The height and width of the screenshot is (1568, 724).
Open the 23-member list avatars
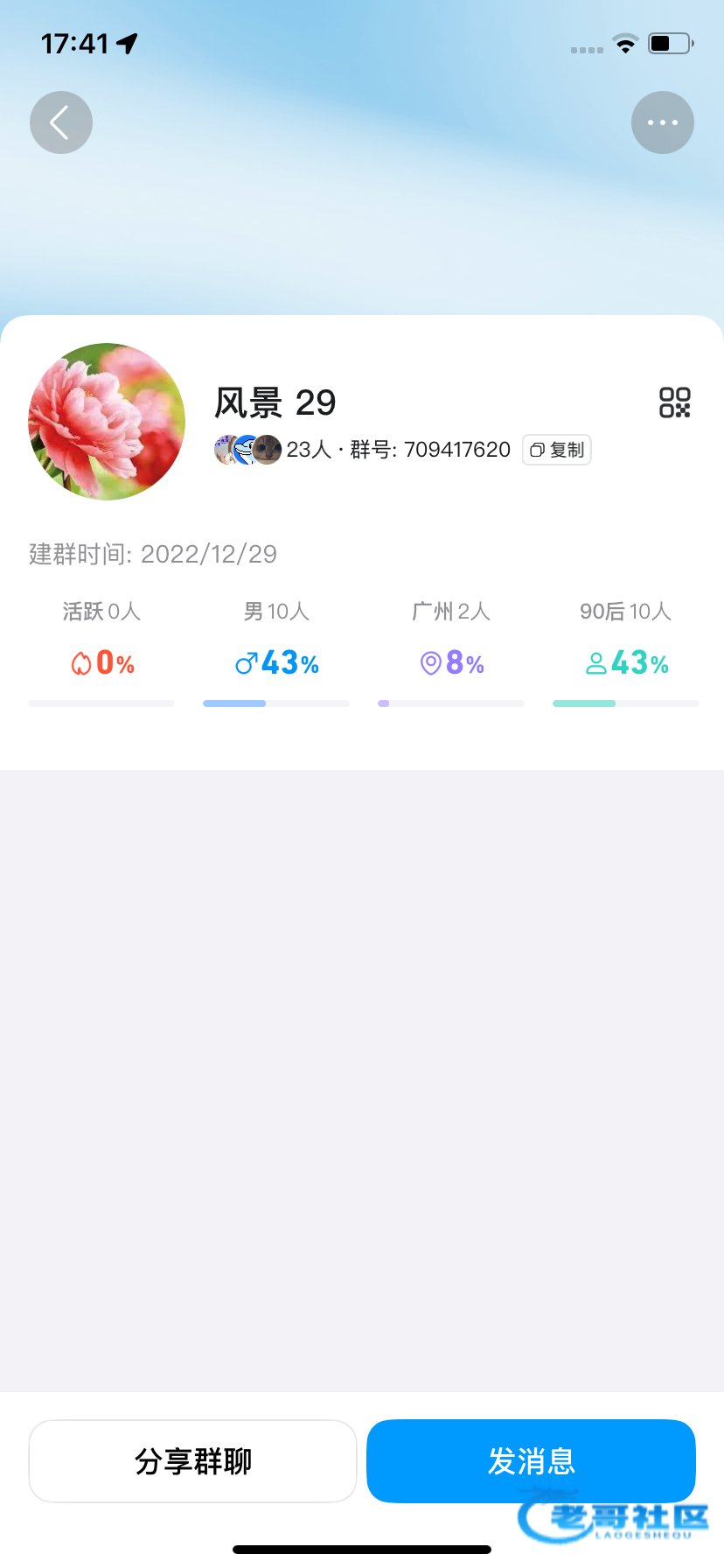(248, 450)
